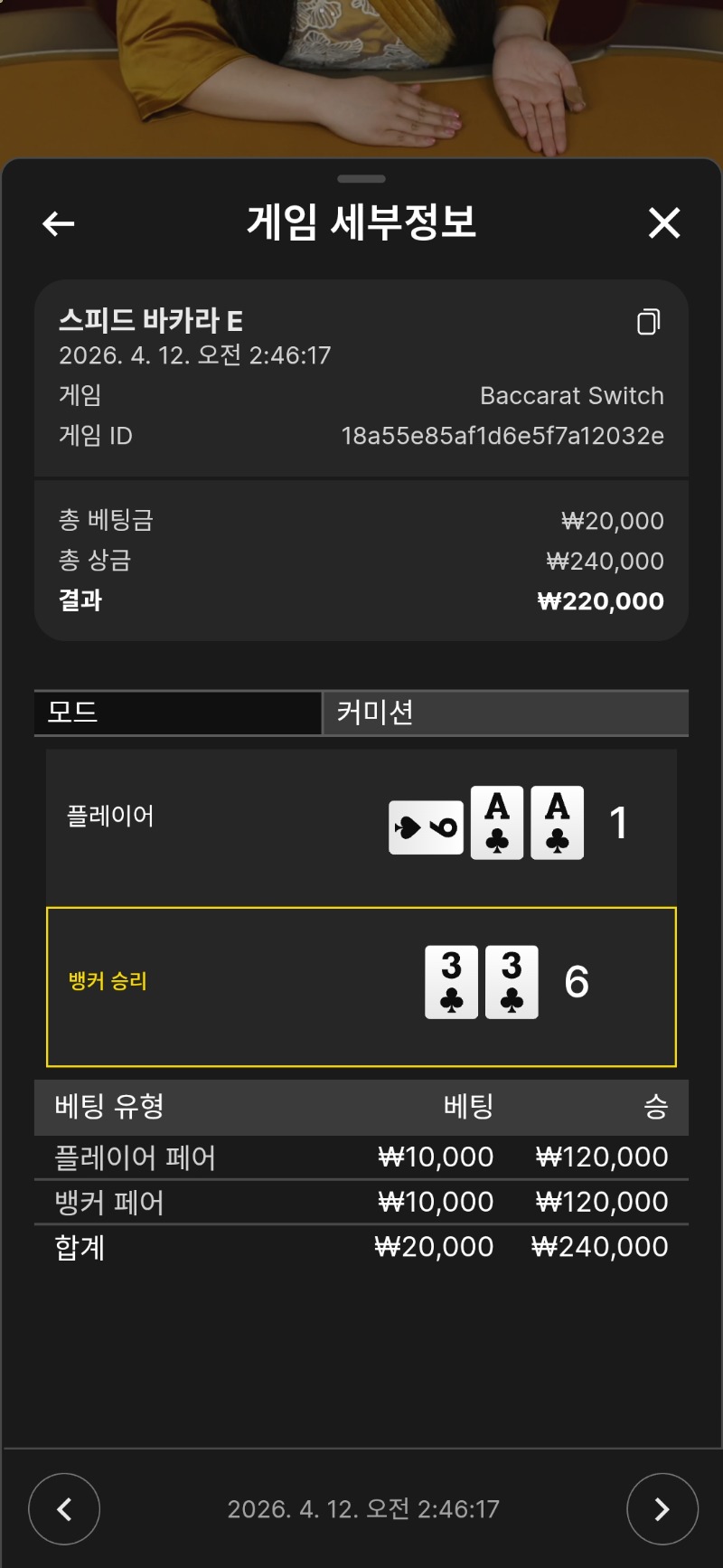The width and height of the screenshot is (723, 1568).
Task: Go to the next game record
Action: pos(662,1508)
